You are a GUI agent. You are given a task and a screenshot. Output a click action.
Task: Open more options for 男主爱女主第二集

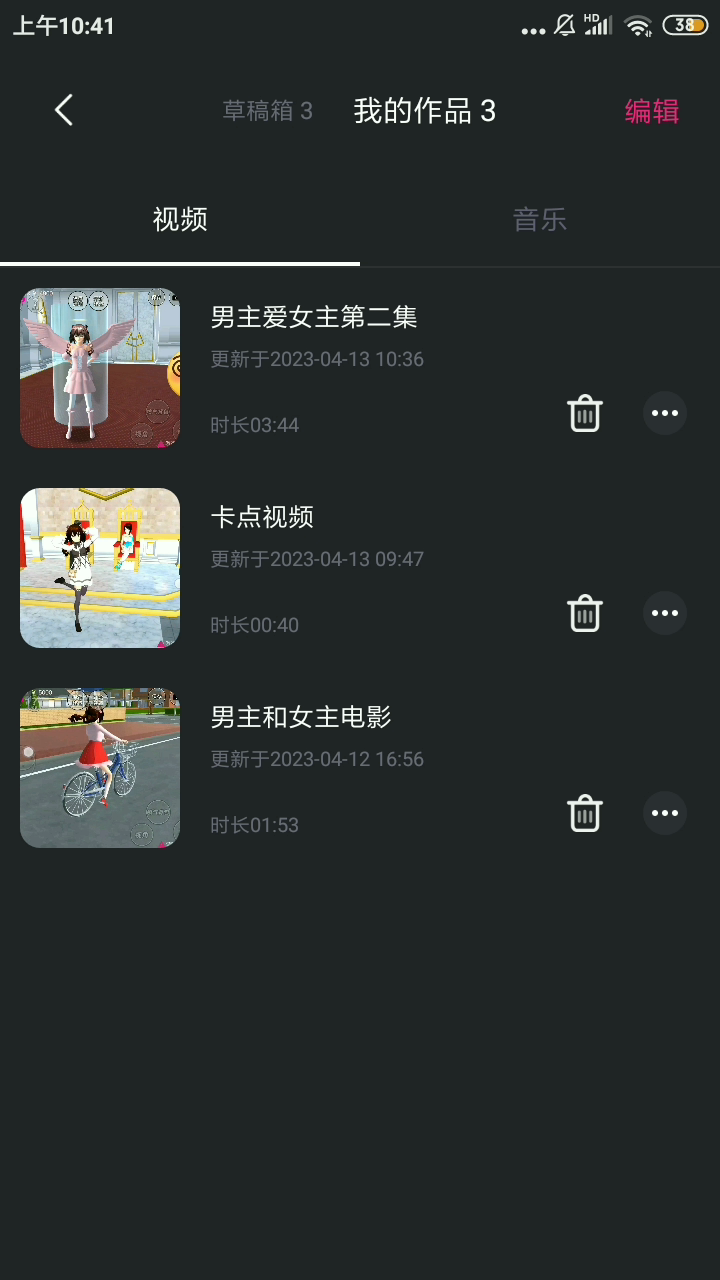click(x=665, y=413)
